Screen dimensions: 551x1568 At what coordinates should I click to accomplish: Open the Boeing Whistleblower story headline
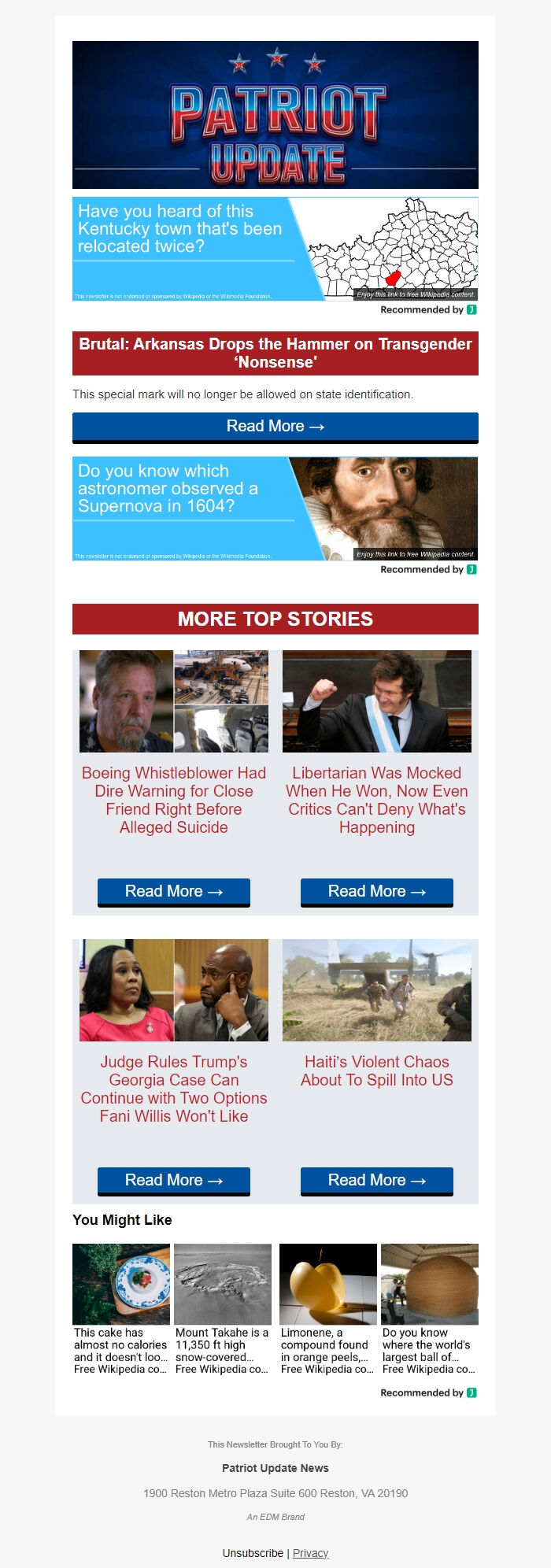point(174,800)
